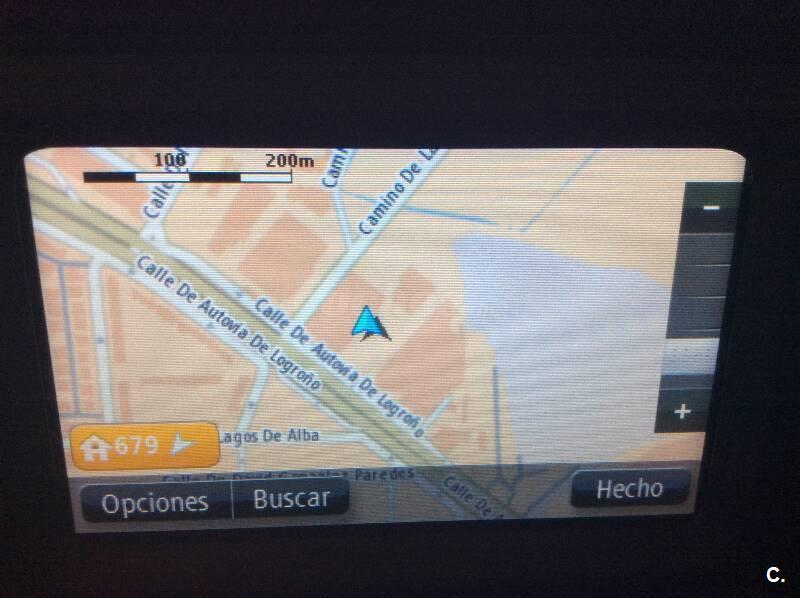This screenshot has width=800, height=598.
Task: Tap Buscar to search the map
Action: point(291,498)
